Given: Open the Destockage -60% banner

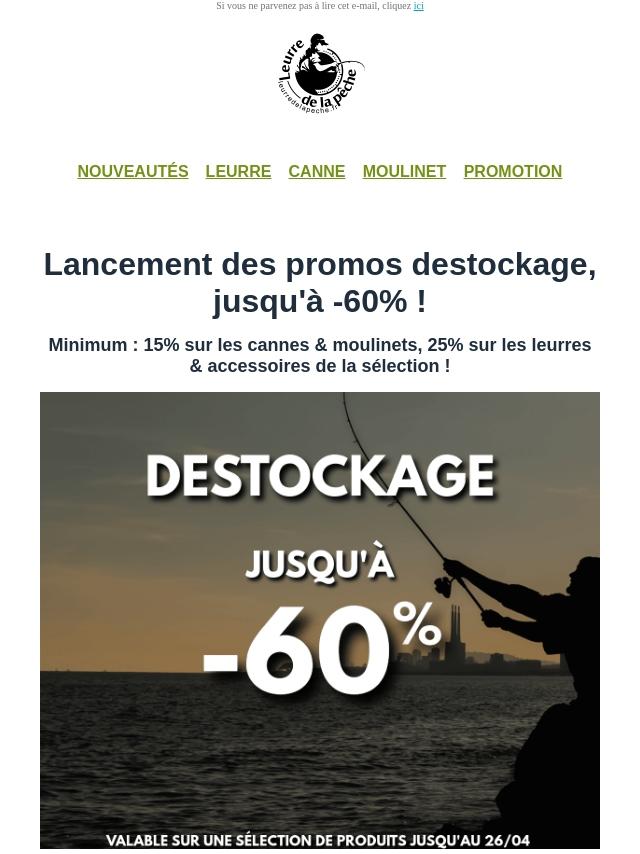Looking at the screenshot, I should 320,620.
